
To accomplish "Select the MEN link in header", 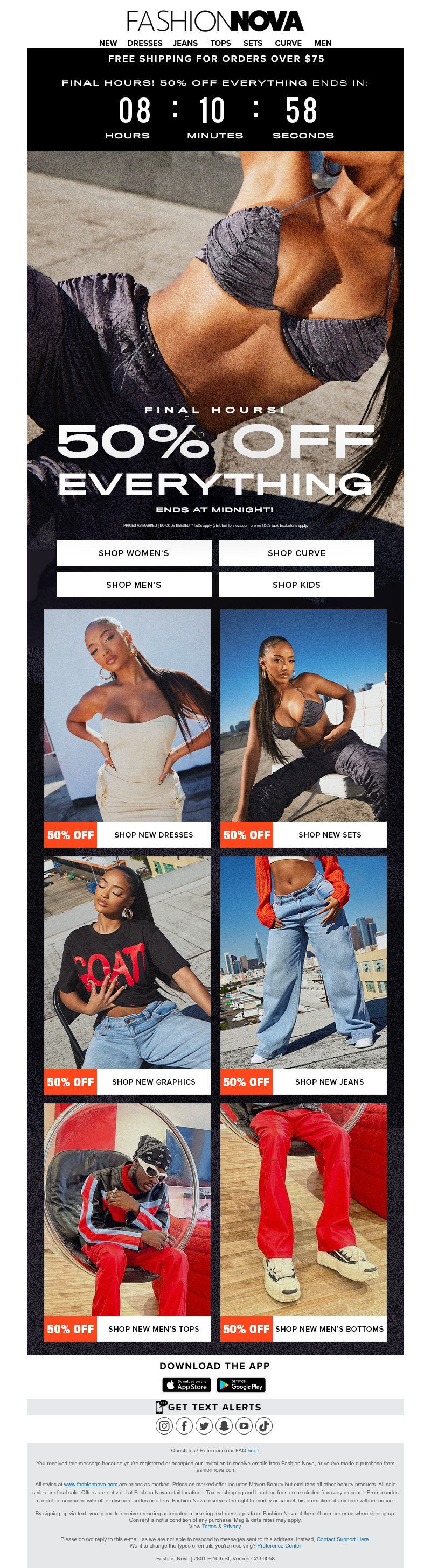I will (x=323, y=43).
